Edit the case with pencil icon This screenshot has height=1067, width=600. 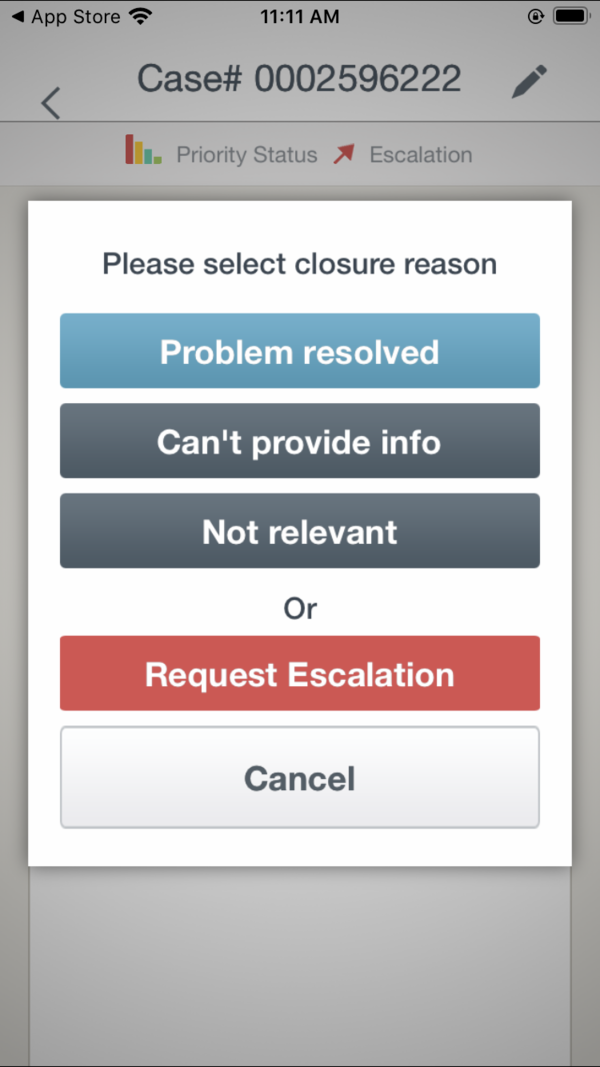tap(529, 82)
